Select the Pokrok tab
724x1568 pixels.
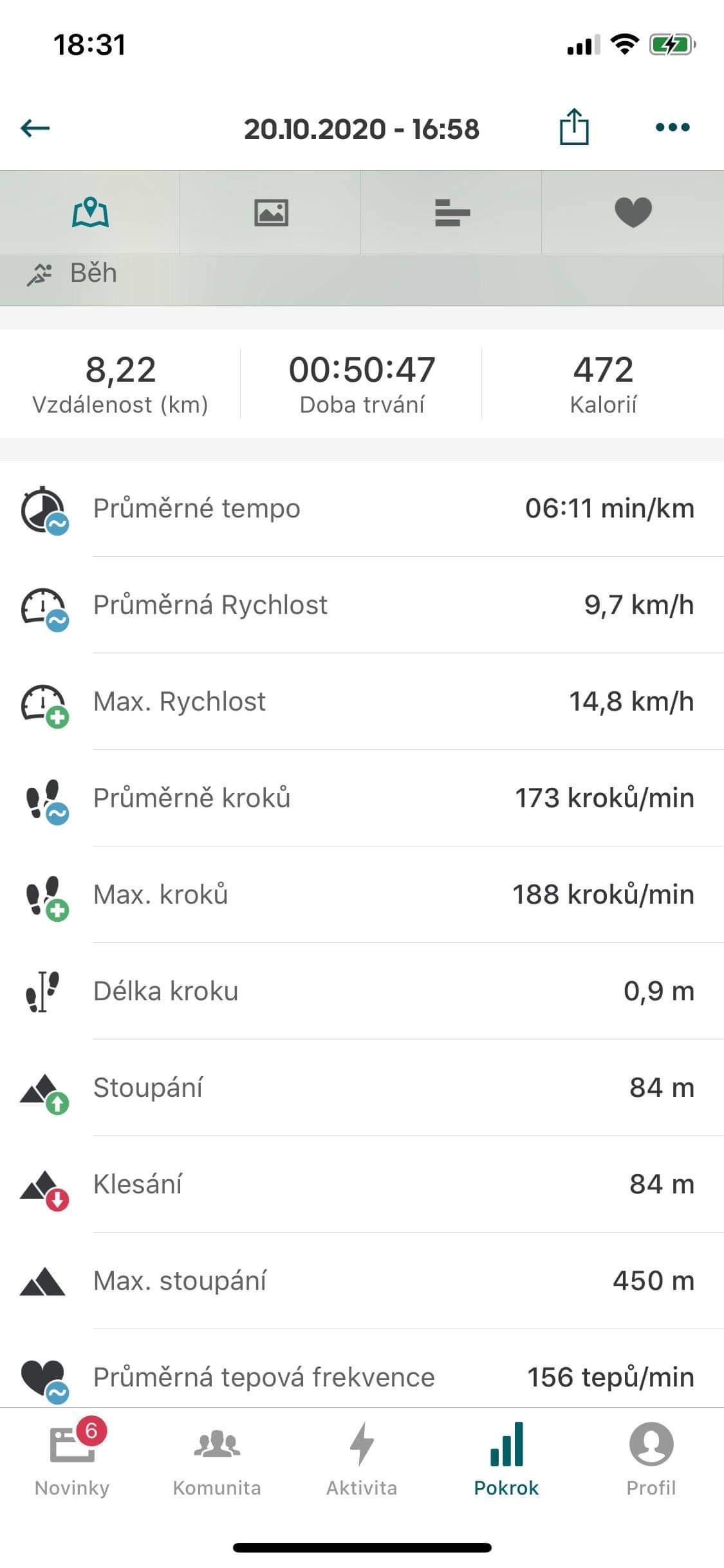pos(506,1461)
